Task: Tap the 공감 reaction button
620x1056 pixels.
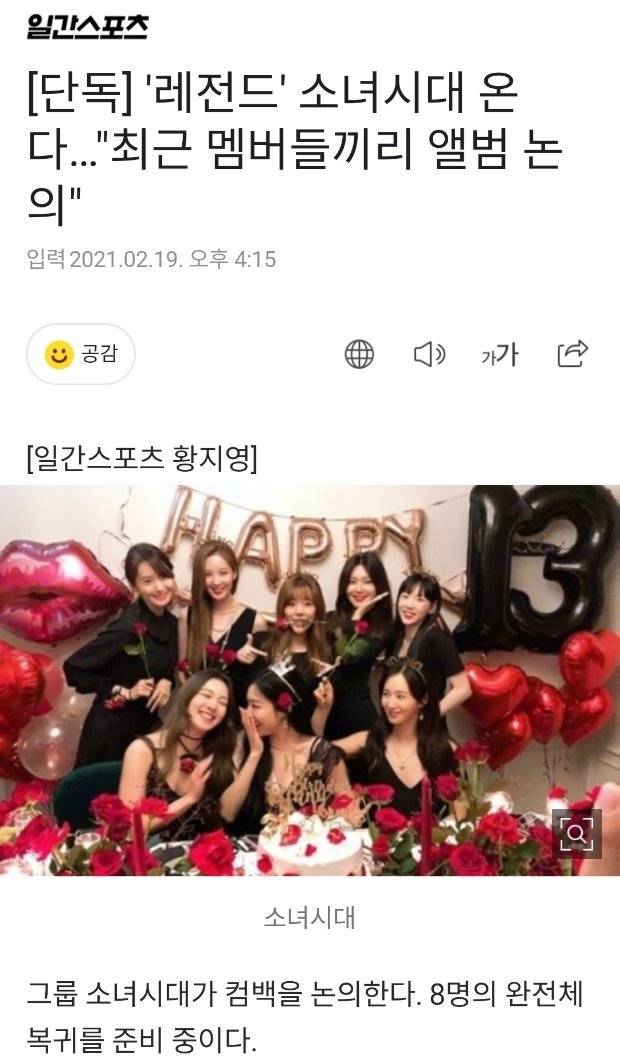Action: click(81, 354)
